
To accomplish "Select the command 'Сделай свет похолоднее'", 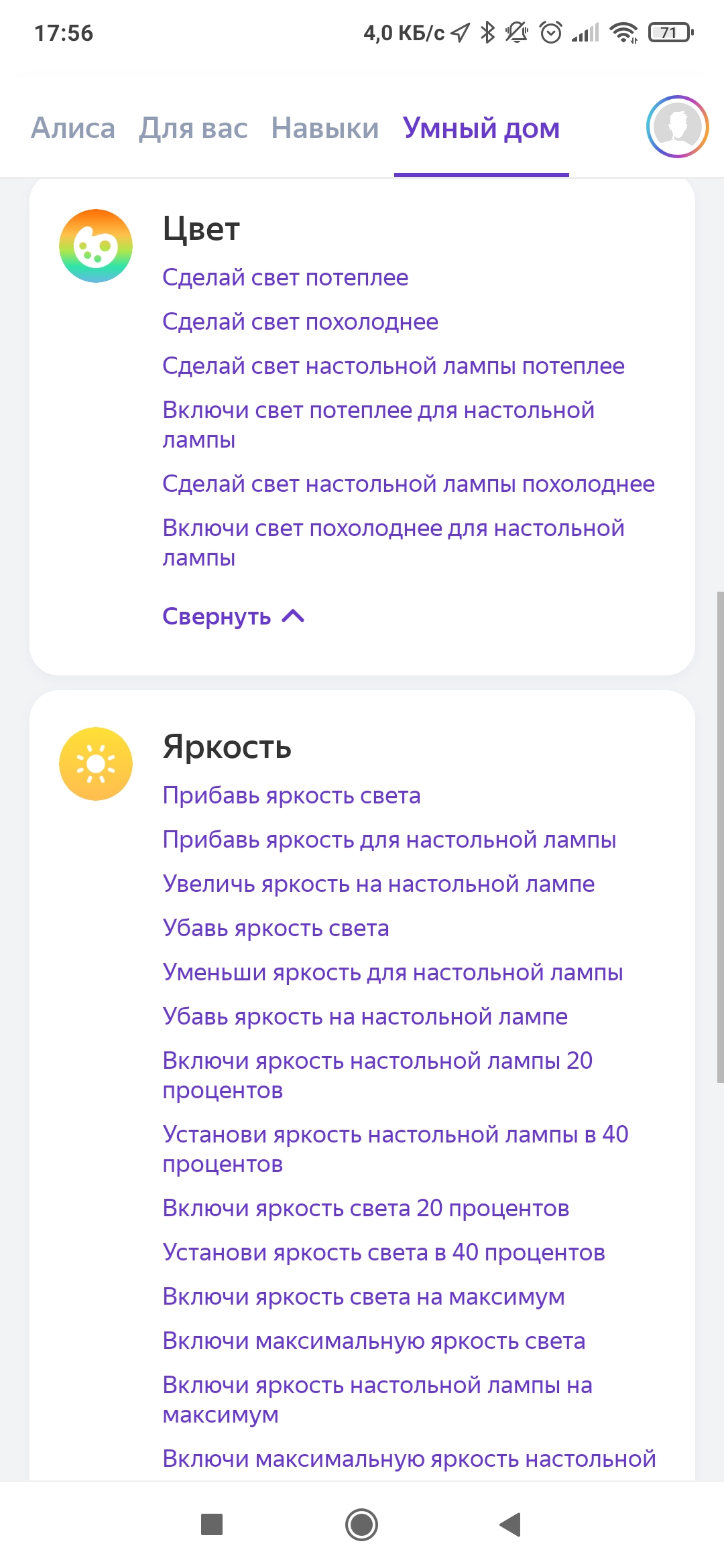I will click(x=300, y=322).
